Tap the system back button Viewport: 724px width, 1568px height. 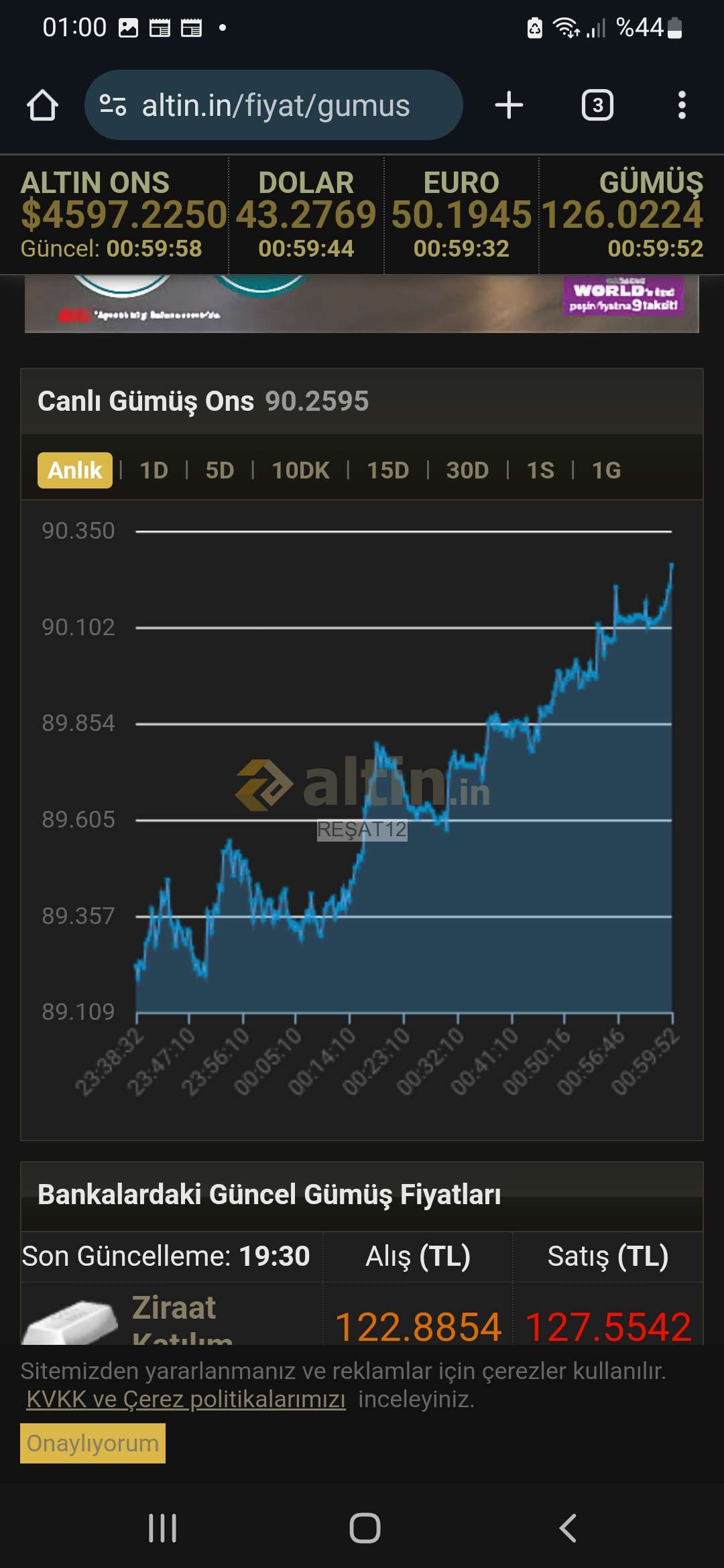pyautogui.click(x=567, y=1528)
